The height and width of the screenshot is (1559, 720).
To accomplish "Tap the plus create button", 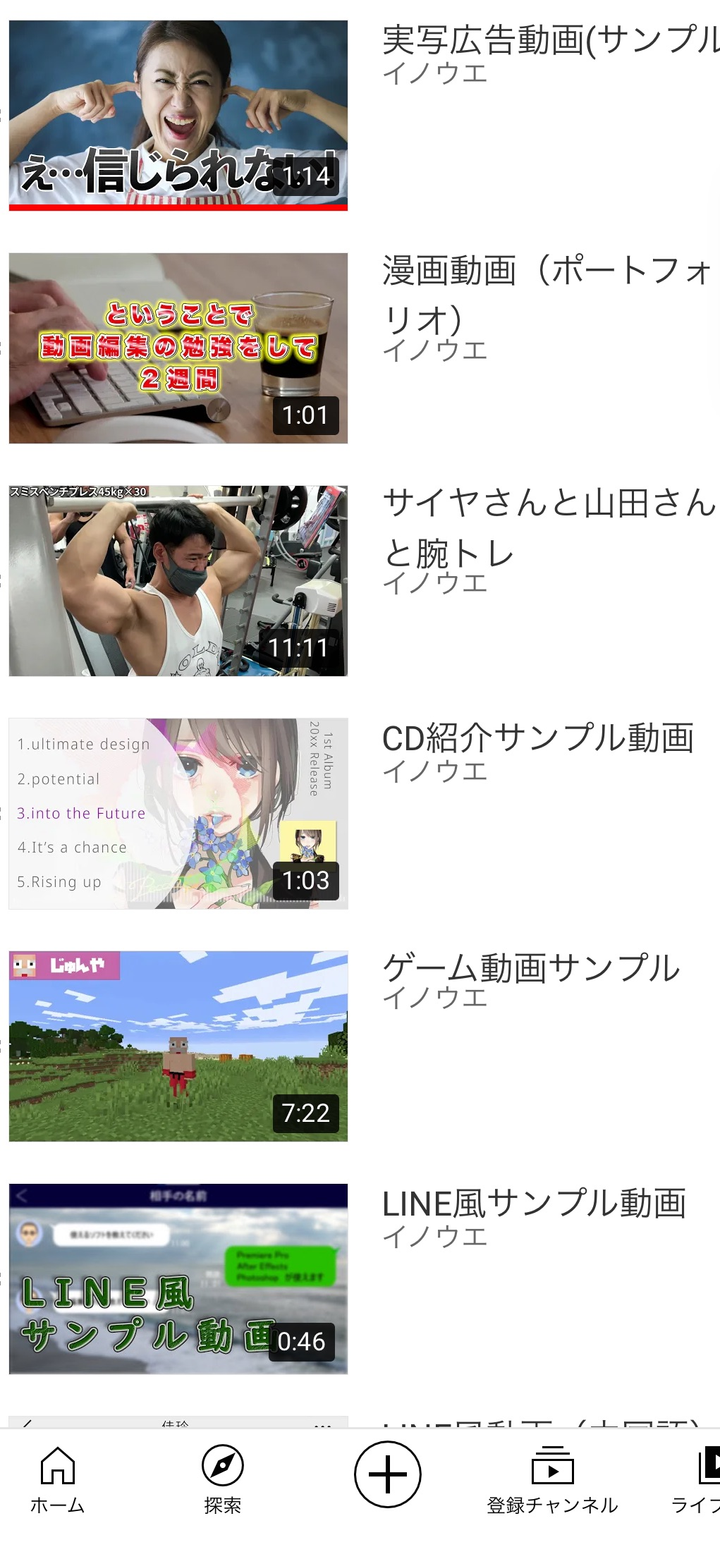I will 388,1474.
